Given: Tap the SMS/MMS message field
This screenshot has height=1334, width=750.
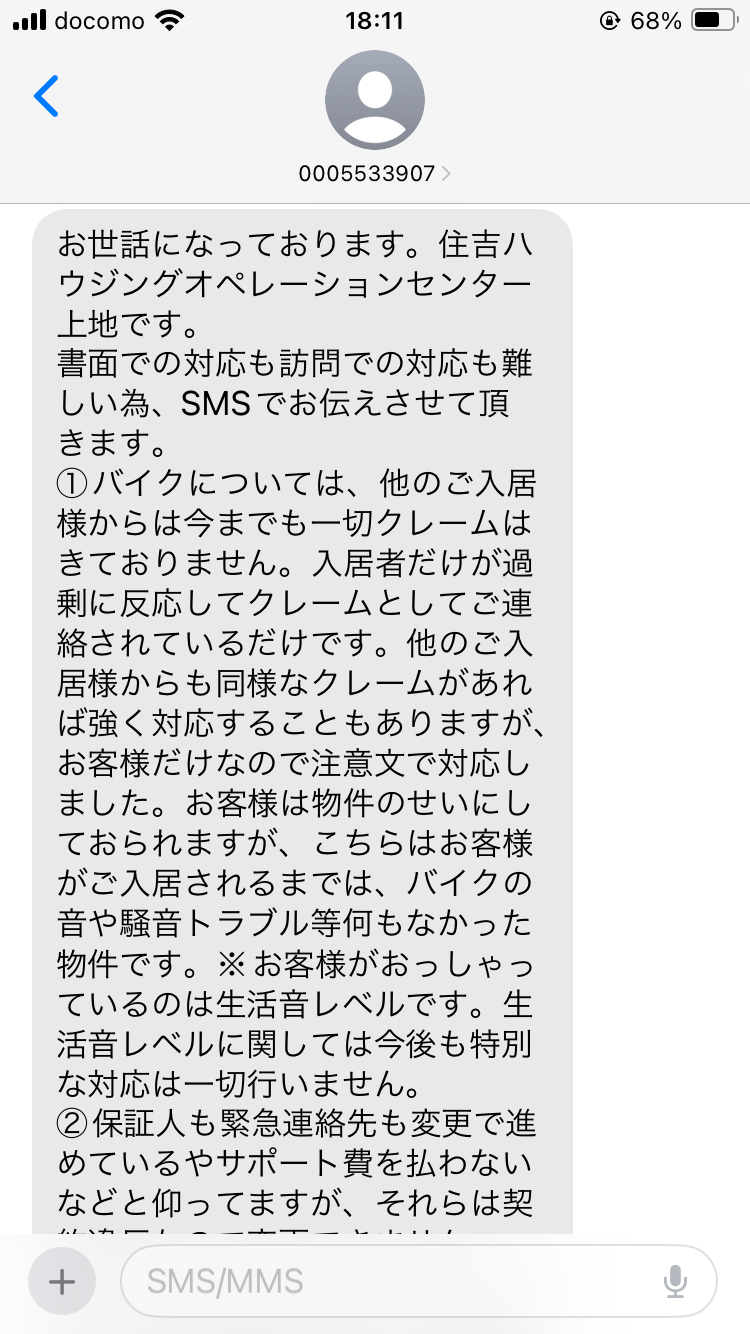Looking at the screenshot, I should pyautogui.click(x=390, y=1281).
